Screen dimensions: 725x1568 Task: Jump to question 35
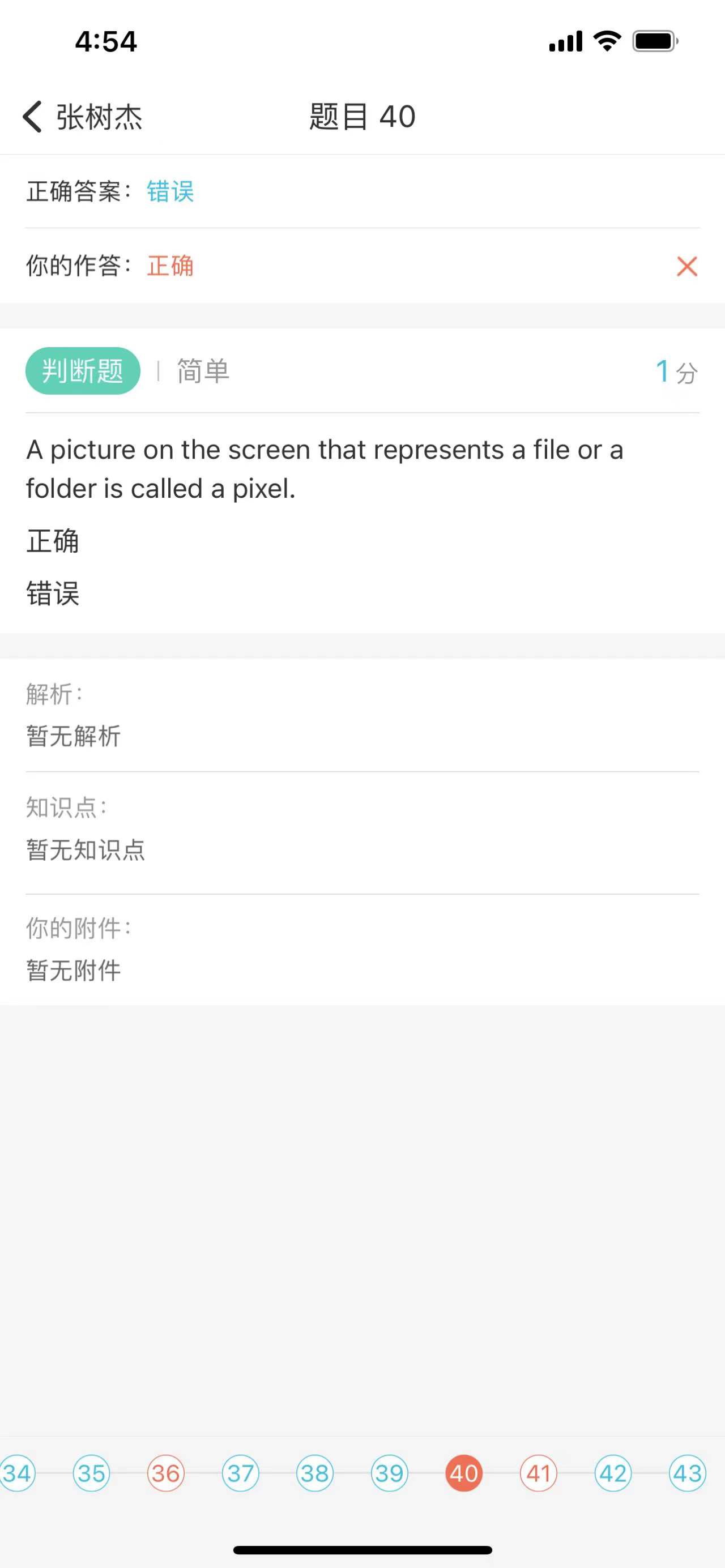click(x=91, y=1473)
